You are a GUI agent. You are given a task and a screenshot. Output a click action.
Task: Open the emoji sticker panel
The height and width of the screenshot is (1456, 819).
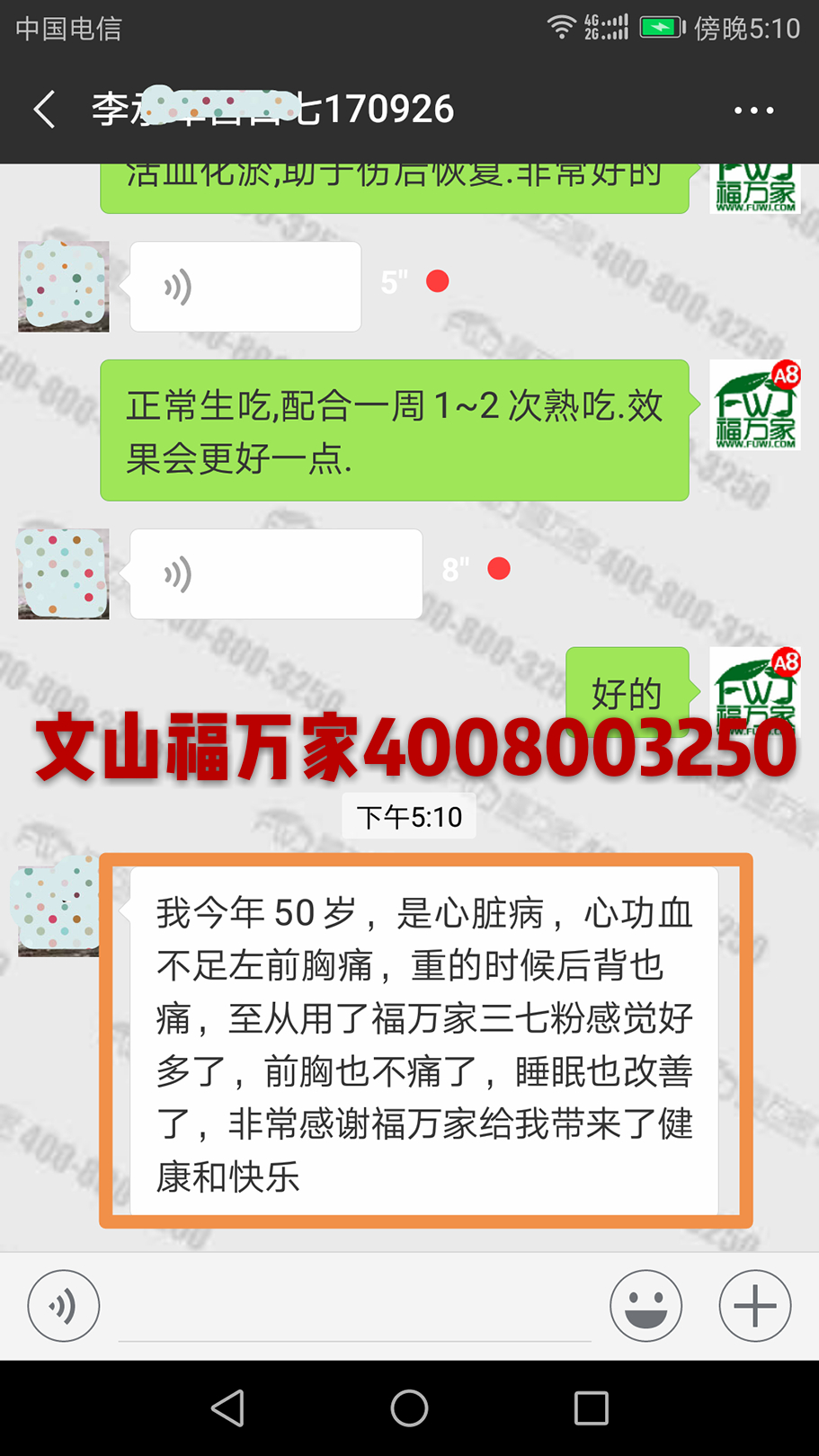pos(645,1306)
